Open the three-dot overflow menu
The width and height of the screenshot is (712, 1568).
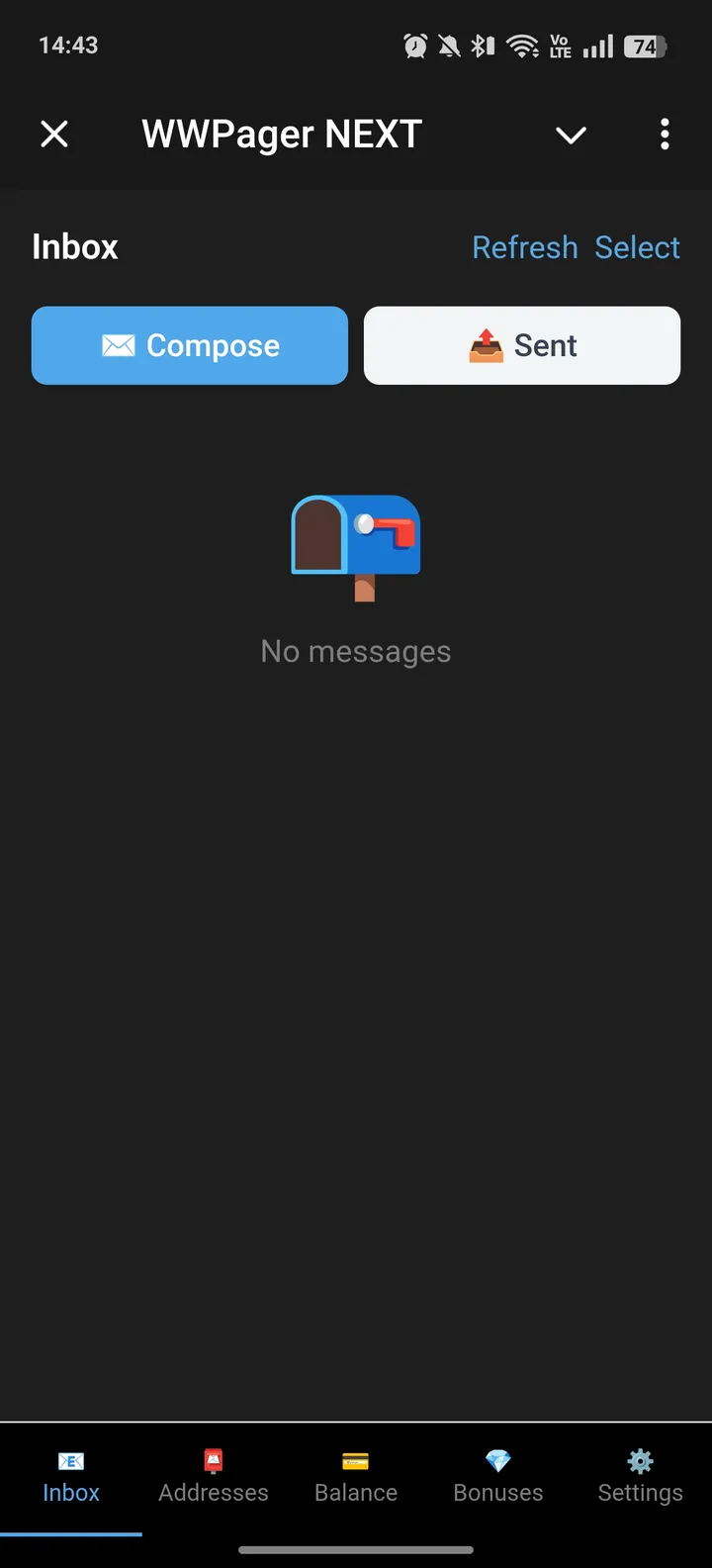coord(665,135)
